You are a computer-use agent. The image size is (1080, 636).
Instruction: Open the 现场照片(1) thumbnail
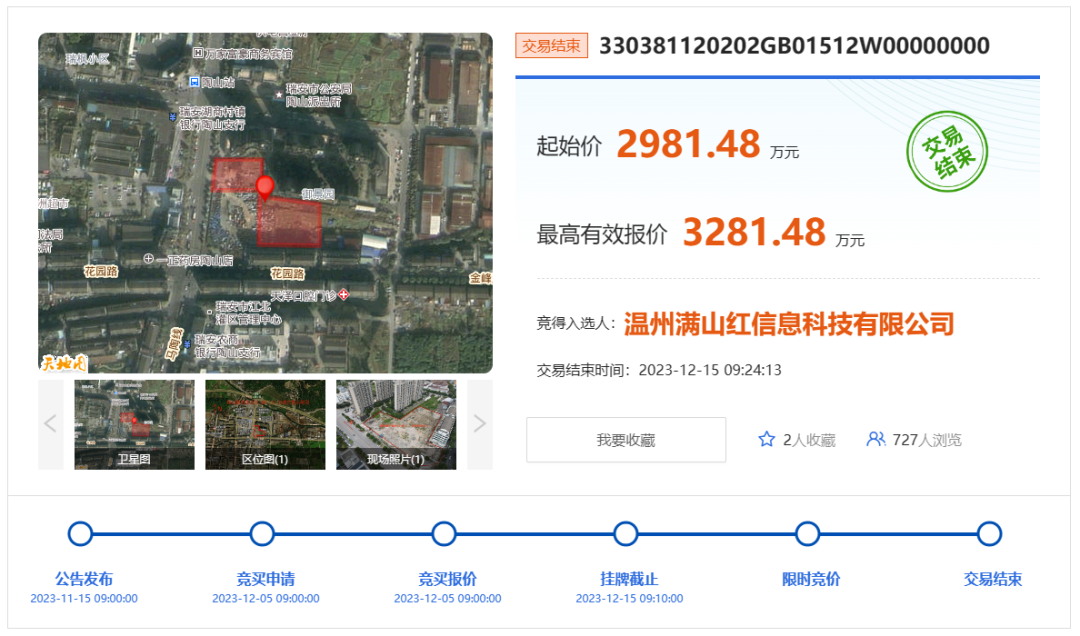(396, 424)
